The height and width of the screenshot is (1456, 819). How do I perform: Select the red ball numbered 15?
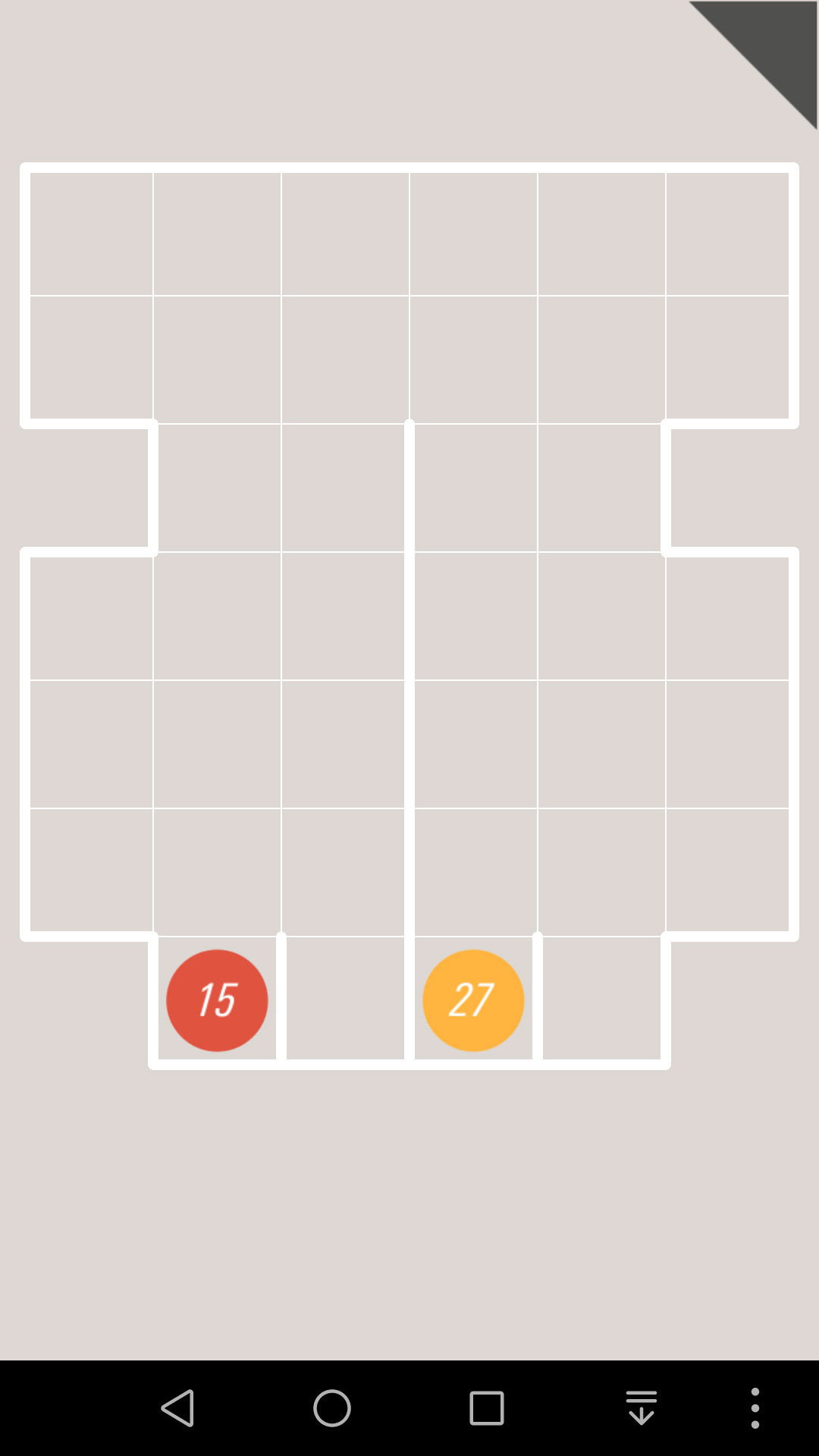(x=217, y=1000)
